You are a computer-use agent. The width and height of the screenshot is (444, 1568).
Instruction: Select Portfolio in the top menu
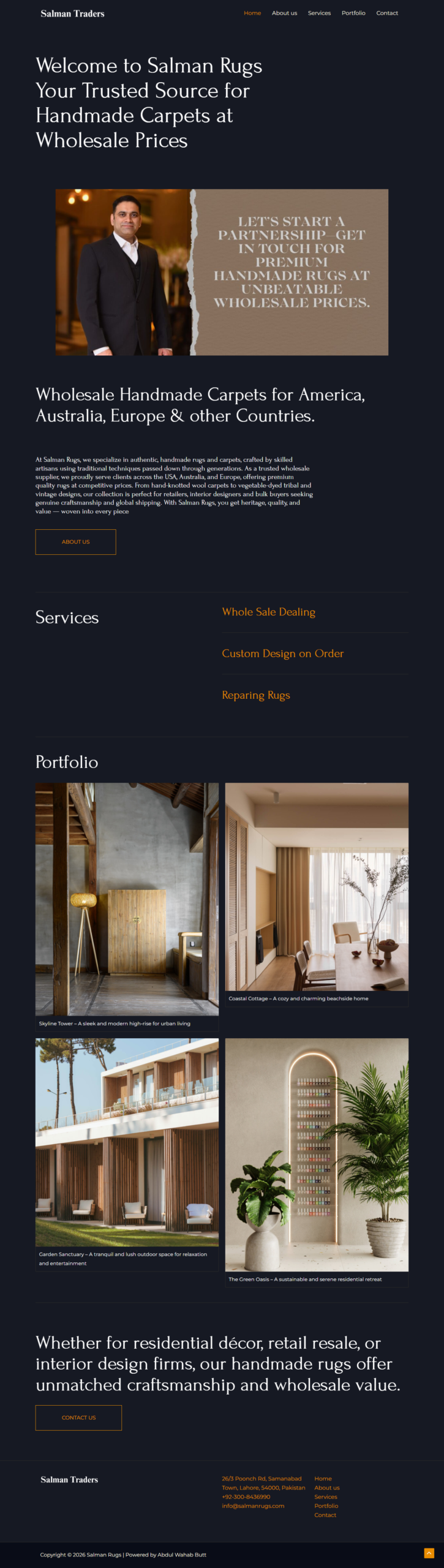click(353, 13)
